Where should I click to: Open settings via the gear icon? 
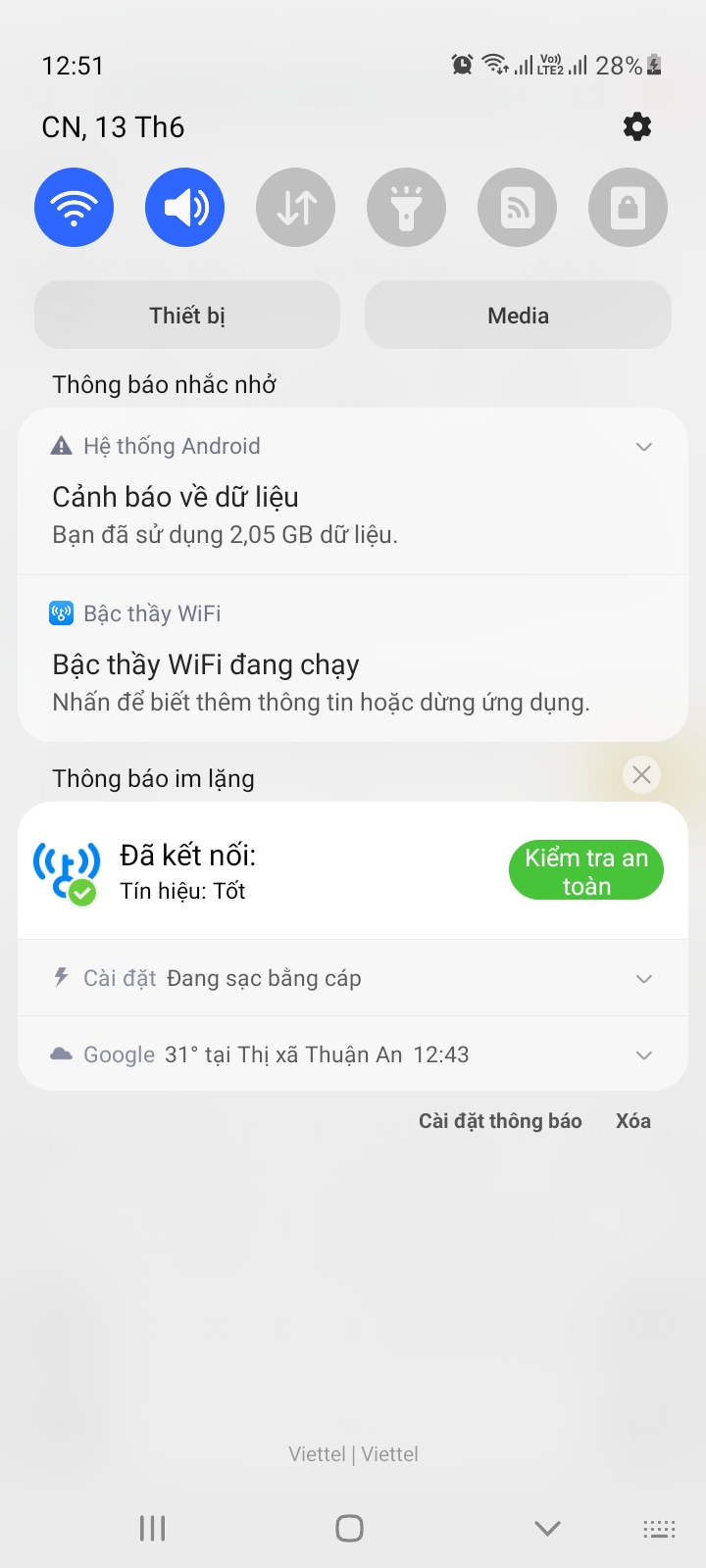point(637,126)
